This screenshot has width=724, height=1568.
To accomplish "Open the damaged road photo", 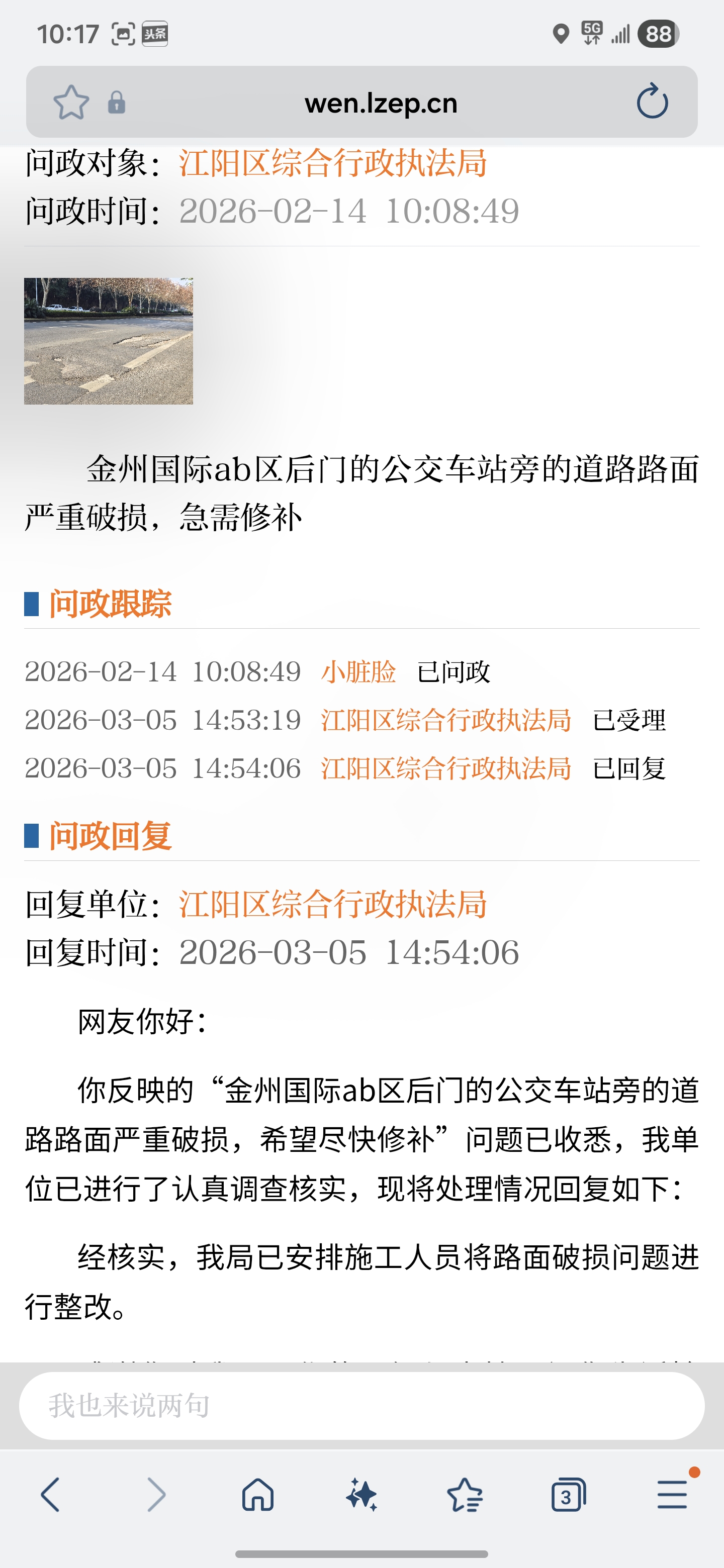I will tap(109, 341).
